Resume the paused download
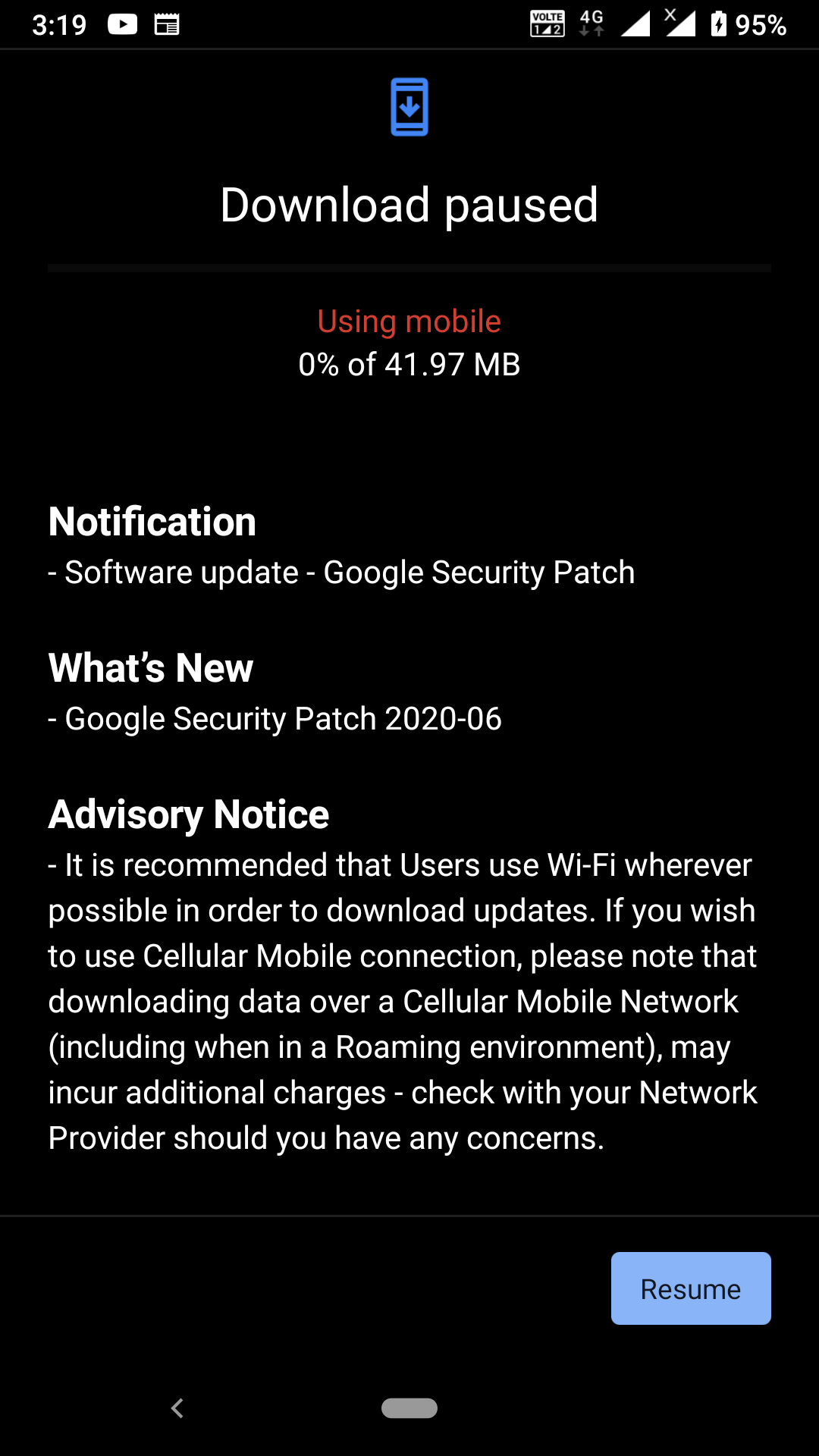 [x=691, y=1288]
